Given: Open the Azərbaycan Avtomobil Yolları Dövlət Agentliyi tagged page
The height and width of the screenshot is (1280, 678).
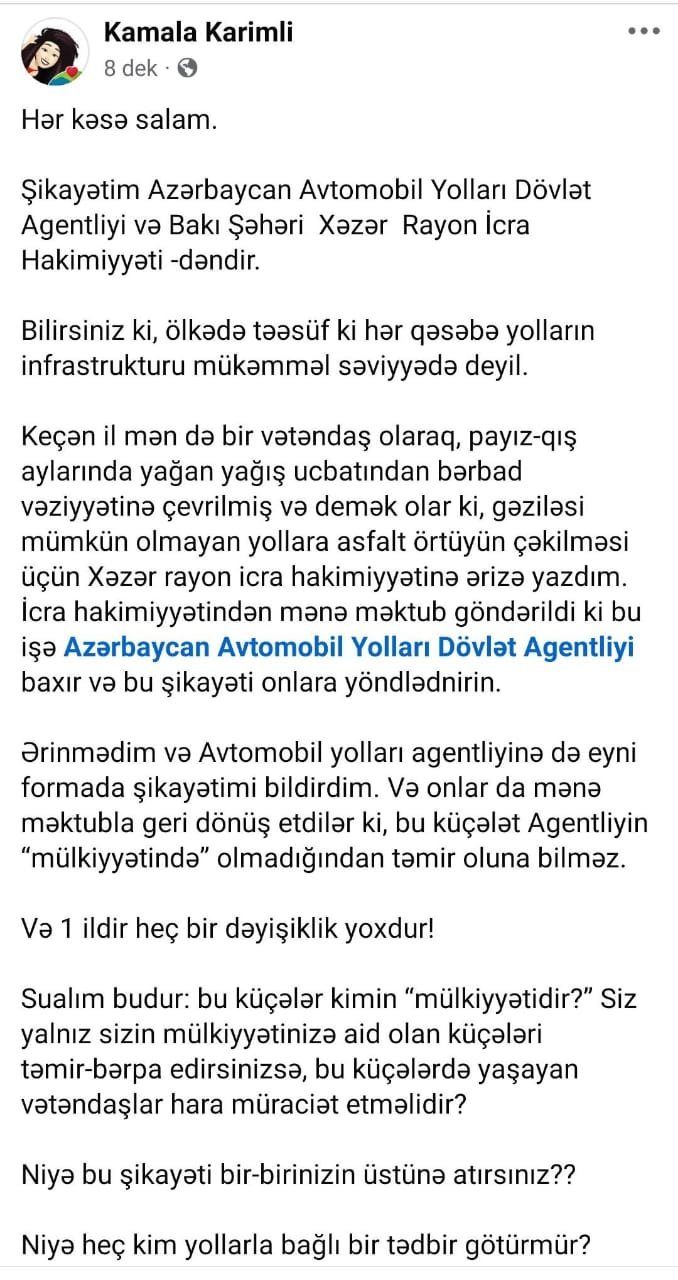Looking at the screenshot, I should coord(348,647).
